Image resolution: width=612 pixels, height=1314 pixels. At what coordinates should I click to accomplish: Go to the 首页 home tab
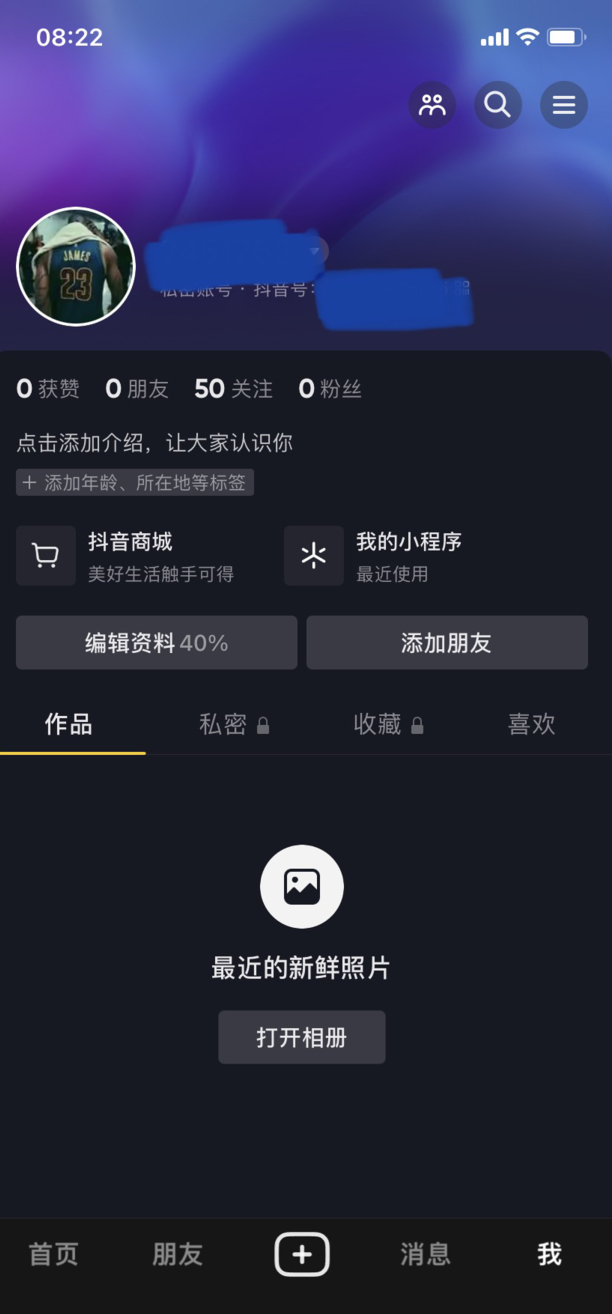tap(54, 1254)
